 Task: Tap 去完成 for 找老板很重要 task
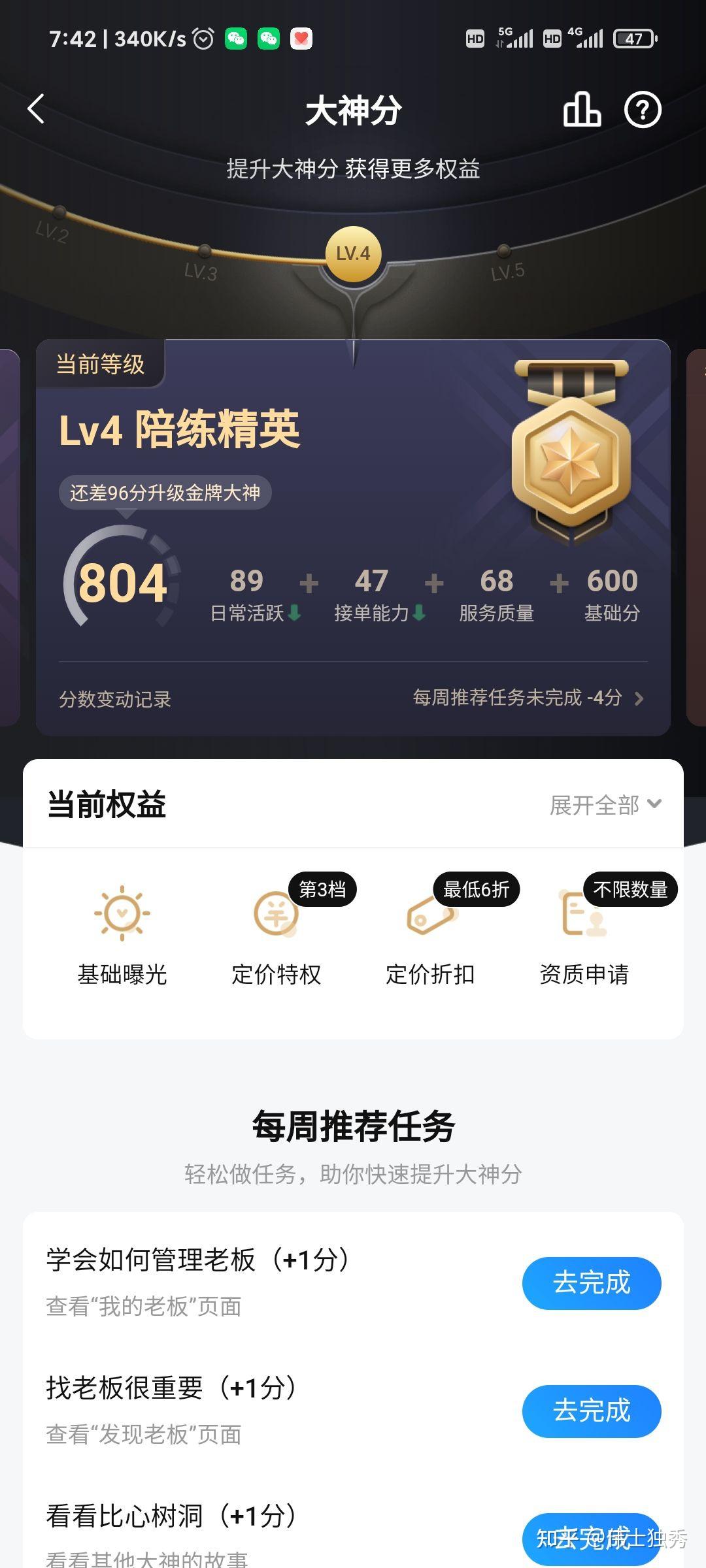[591, 1411]
